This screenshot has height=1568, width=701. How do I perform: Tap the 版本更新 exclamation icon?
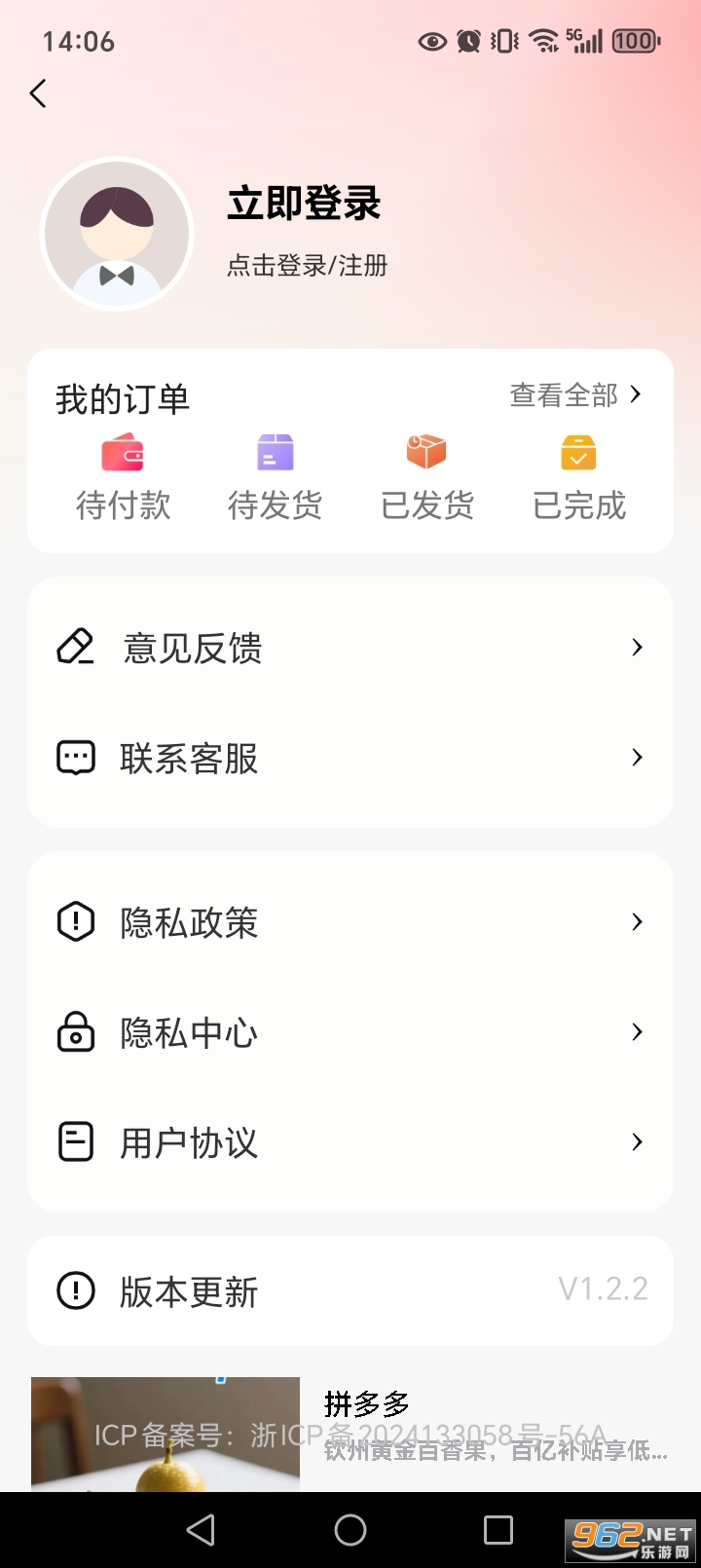(76, 1291)
